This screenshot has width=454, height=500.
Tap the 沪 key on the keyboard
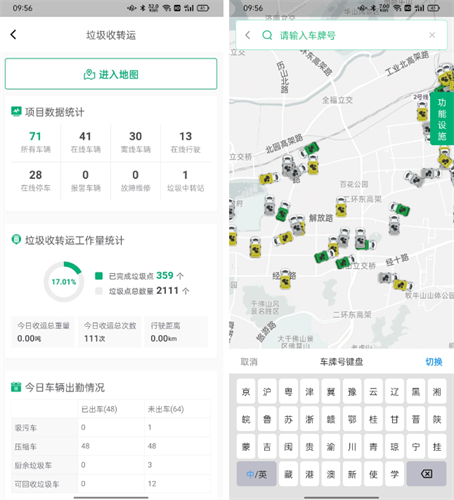pyautogui.click(x=267, y=391)
